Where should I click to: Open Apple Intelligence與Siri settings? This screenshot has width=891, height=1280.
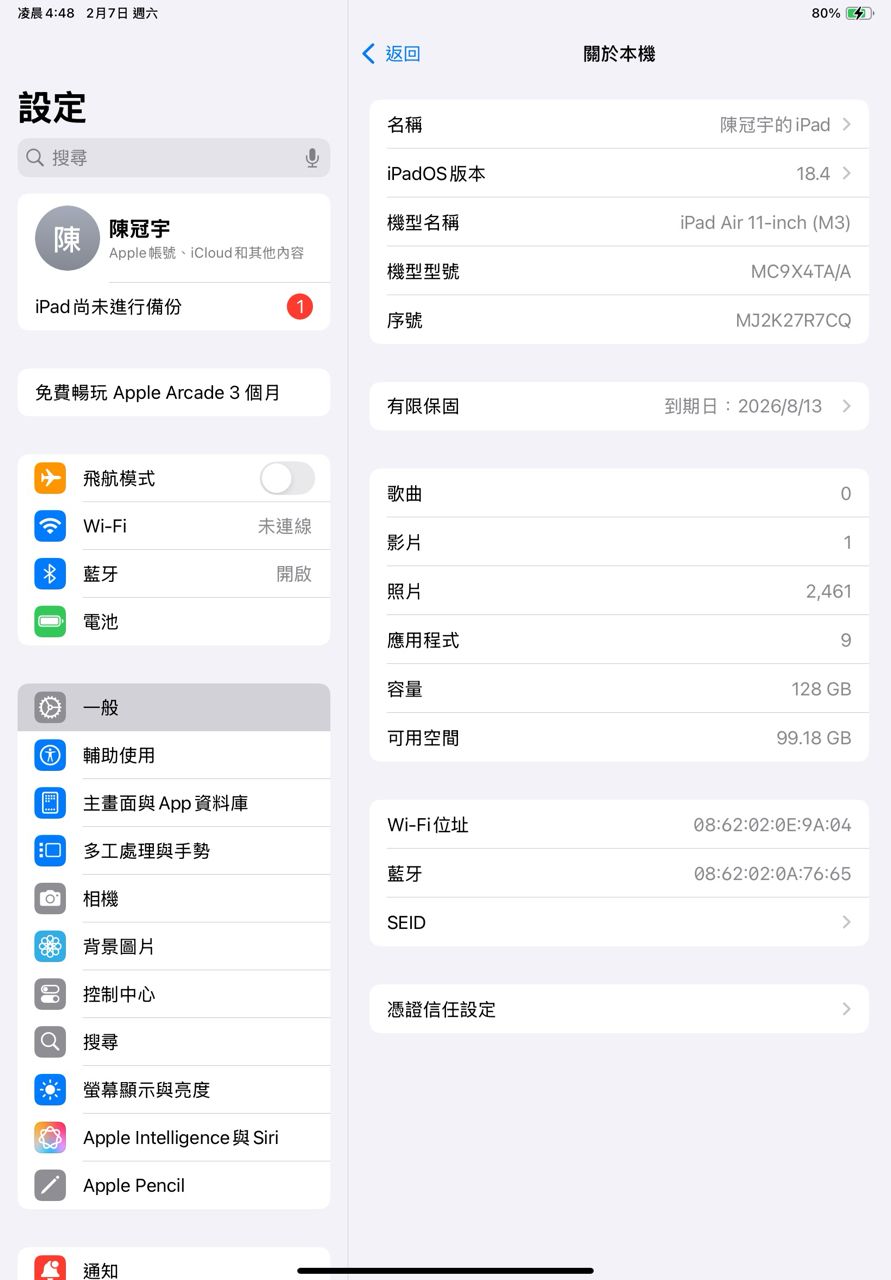(173, 1138)
